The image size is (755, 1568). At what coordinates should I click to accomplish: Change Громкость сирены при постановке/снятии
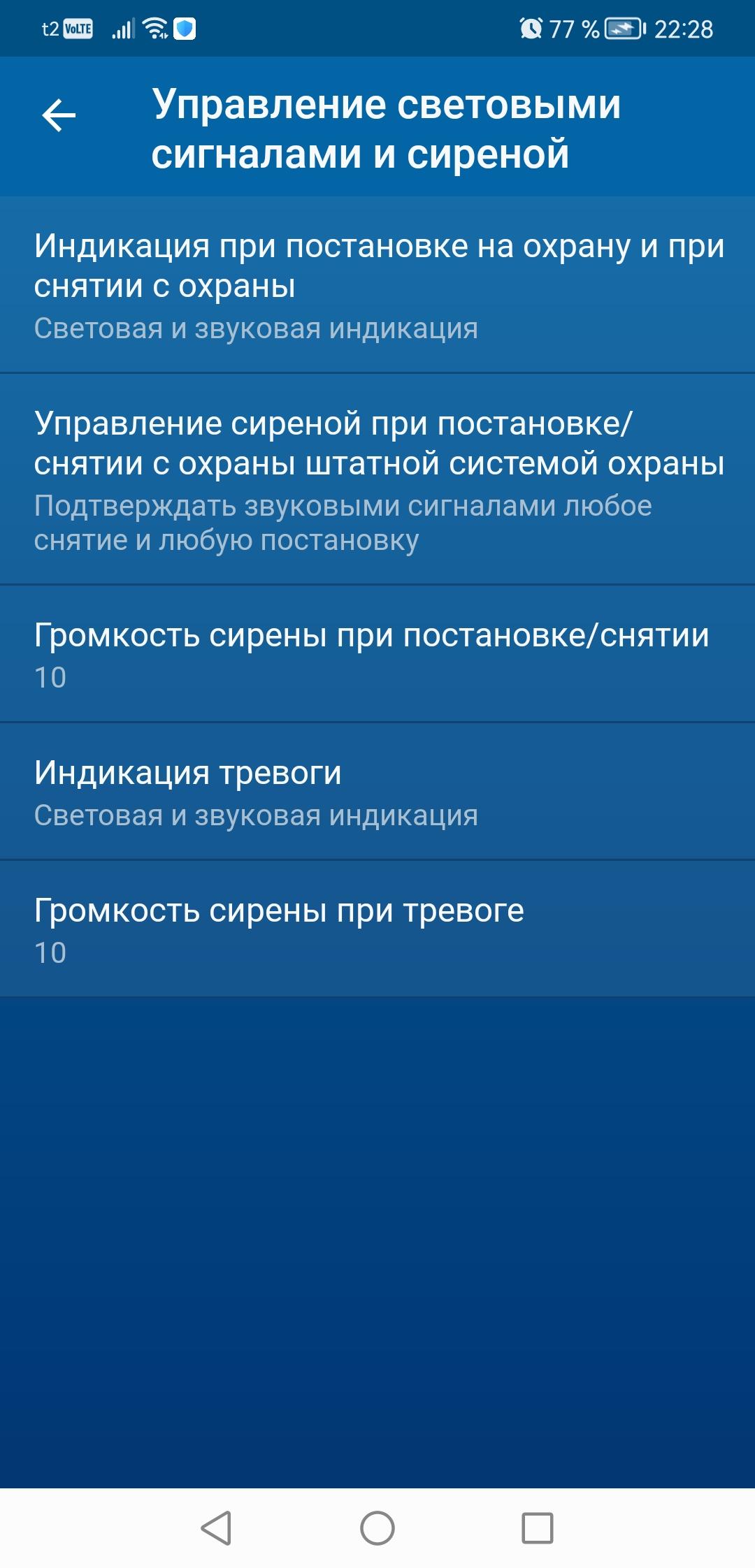point(377,654)
